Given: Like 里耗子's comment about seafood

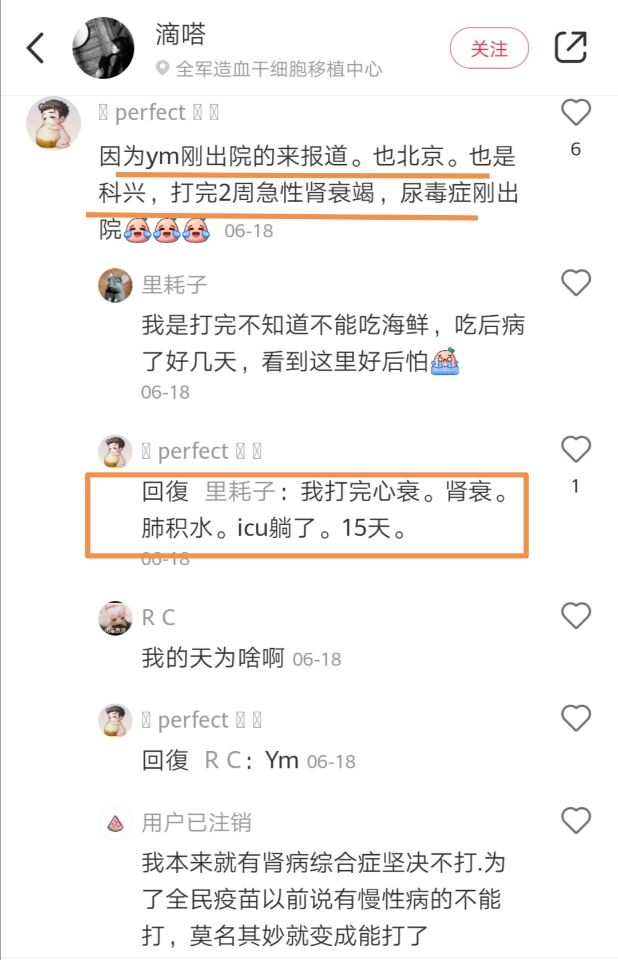Looking at the screenshot, I should pos(575,283).
